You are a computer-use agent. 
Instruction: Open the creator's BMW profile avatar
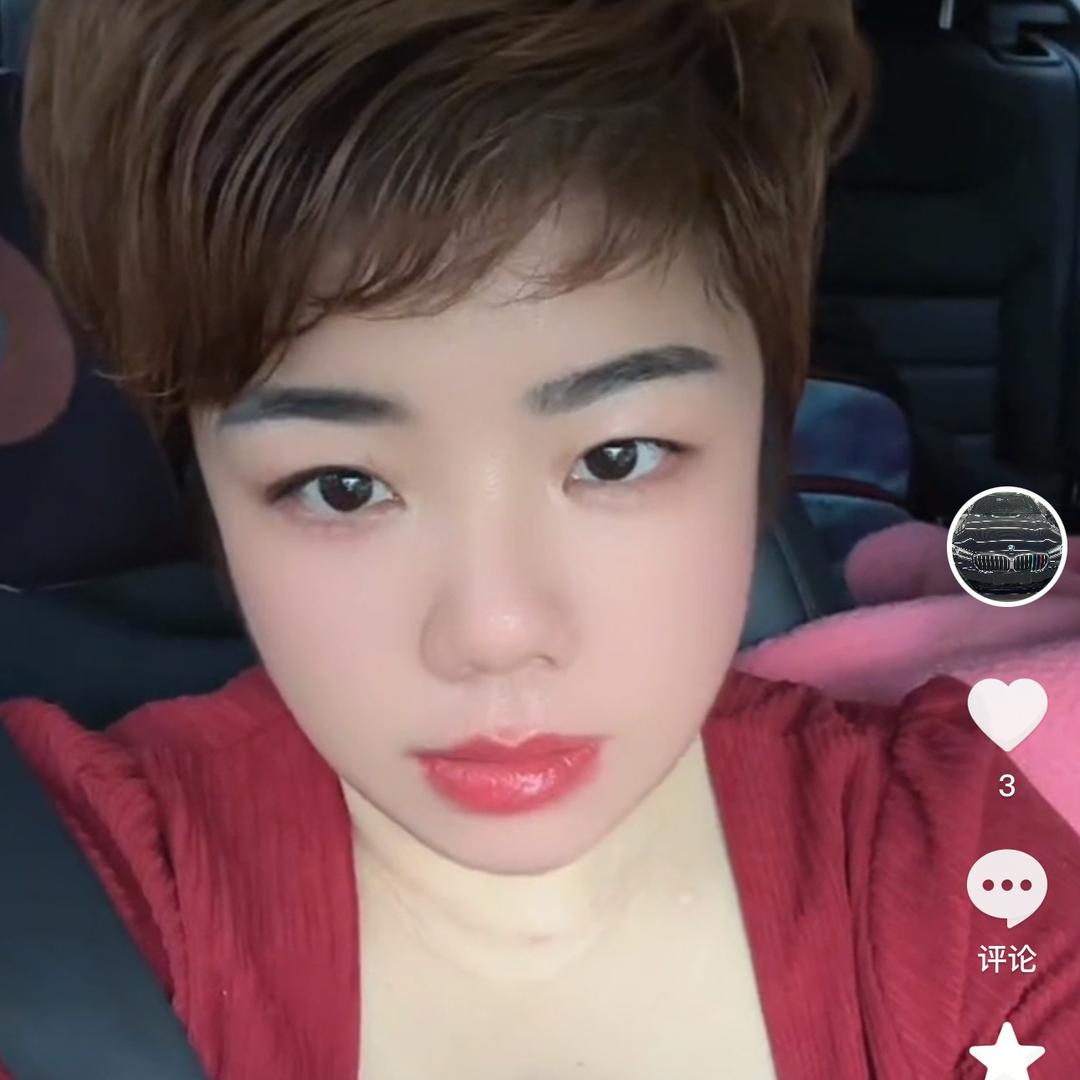1006,546
